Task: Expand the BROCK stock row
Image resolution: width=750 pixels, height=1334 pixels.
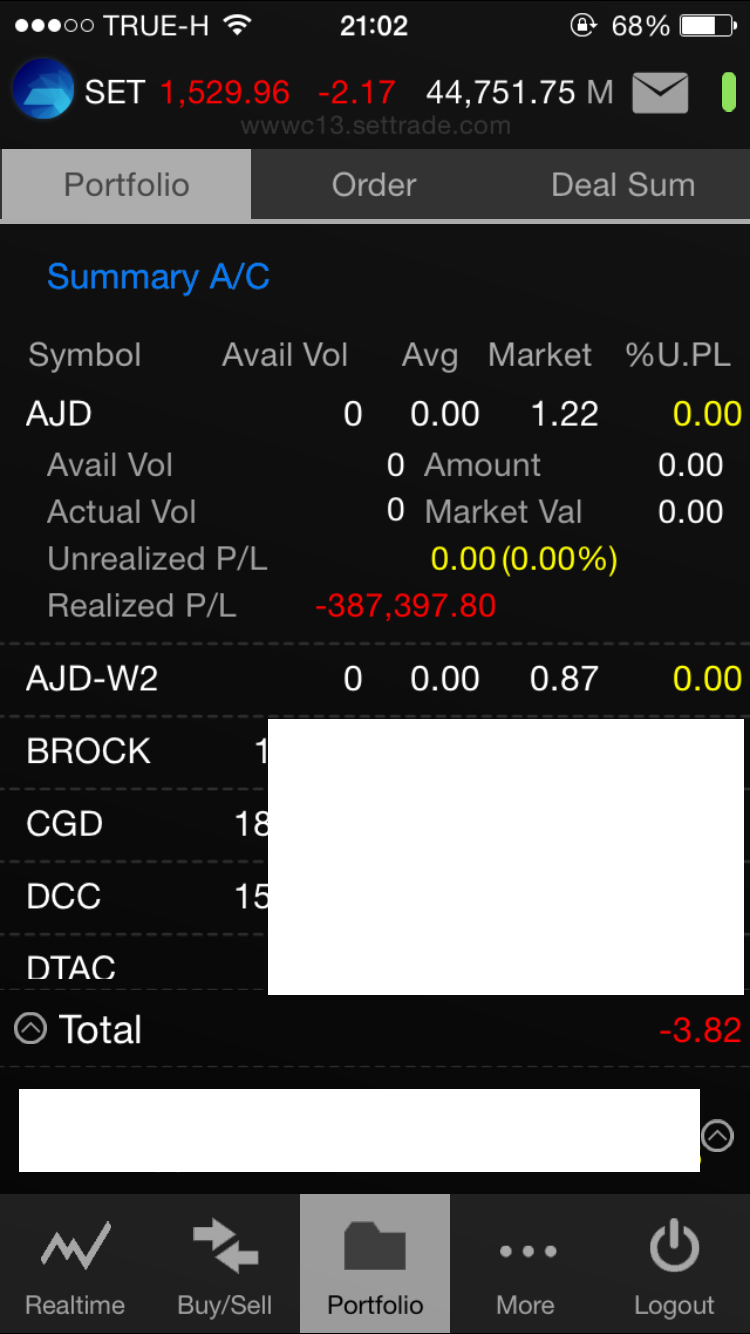Action: [88, 751]
